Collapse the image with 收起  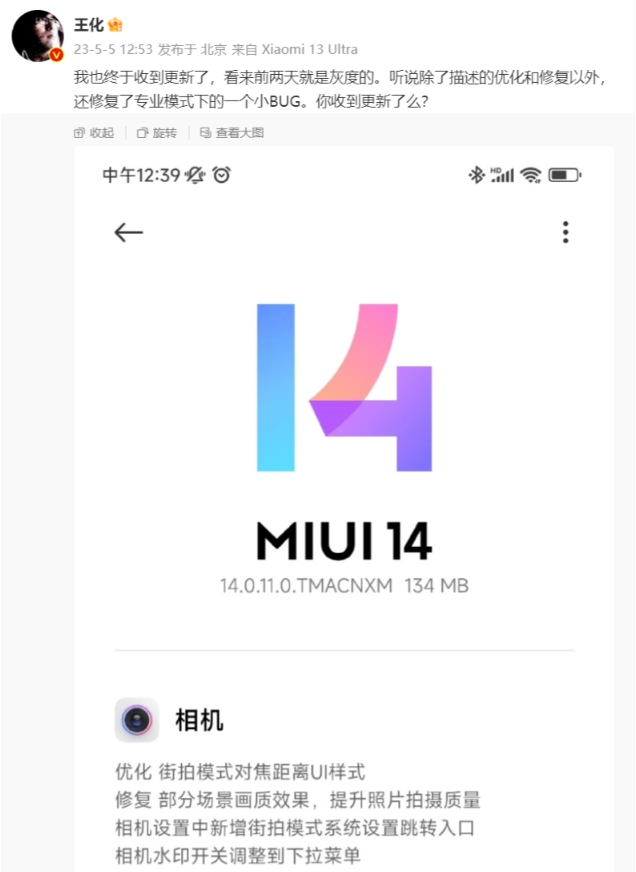pyautogui.click(x=94, y=133)
